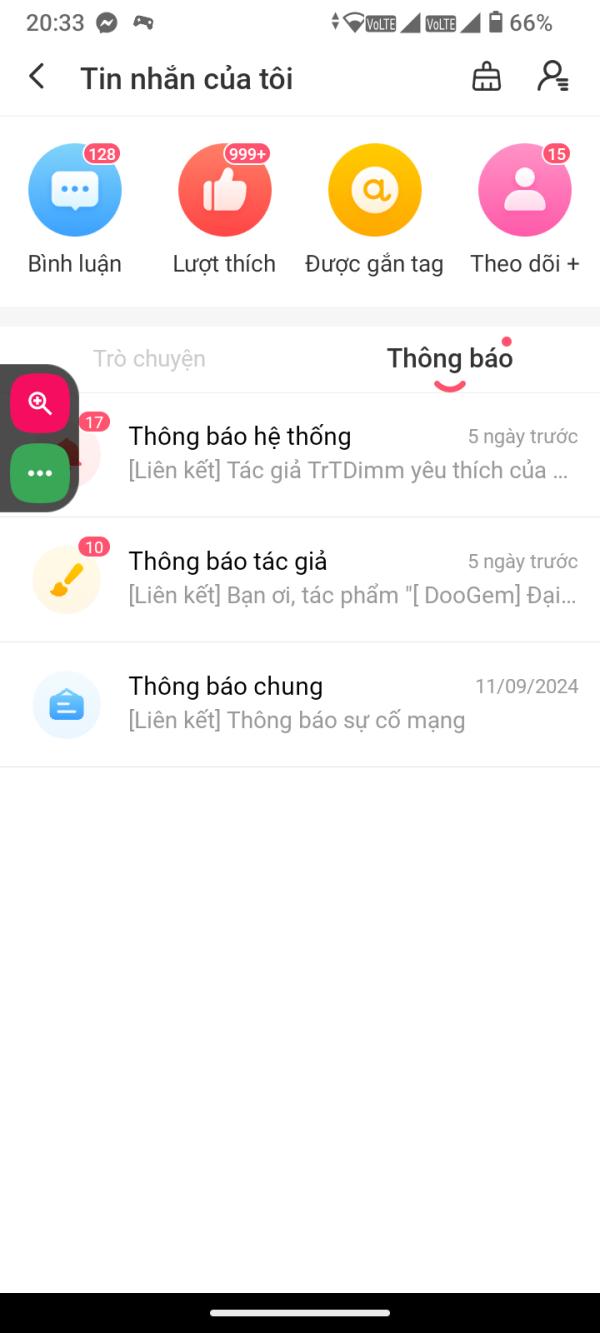Tap the green floating three-dots button

40,473
